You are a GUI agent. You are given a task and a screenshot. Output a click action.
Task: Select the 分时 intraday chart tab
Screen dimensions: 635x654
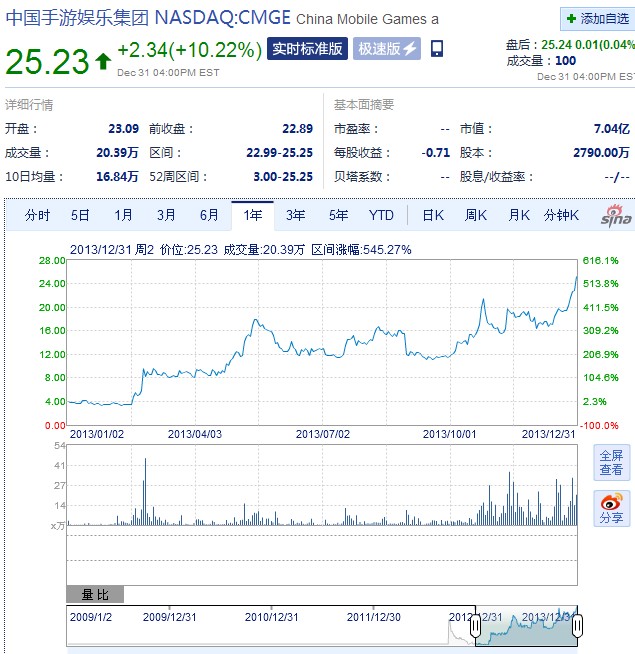(x=37, y=215)
